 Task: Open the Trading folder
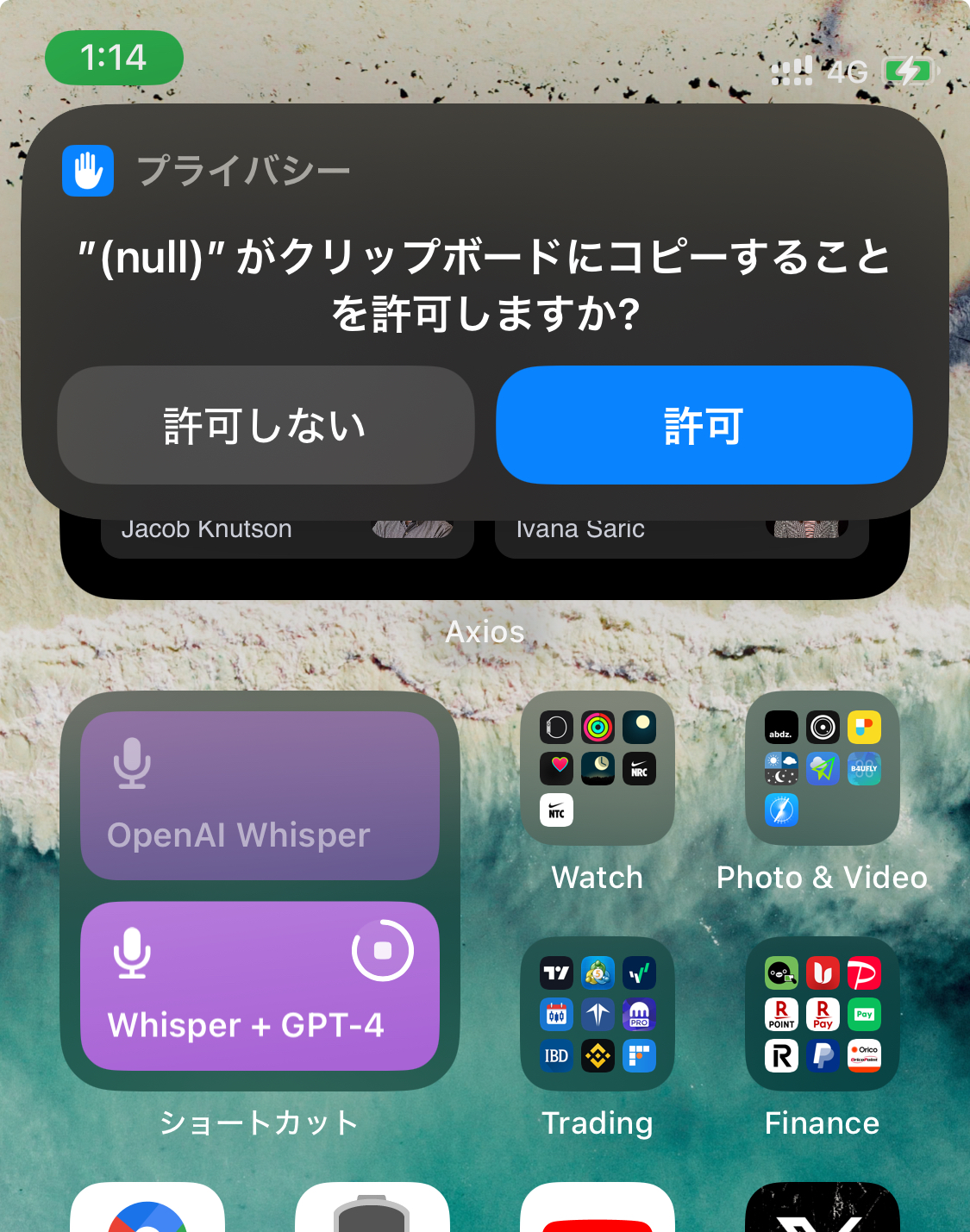[x=598, y=1014]
